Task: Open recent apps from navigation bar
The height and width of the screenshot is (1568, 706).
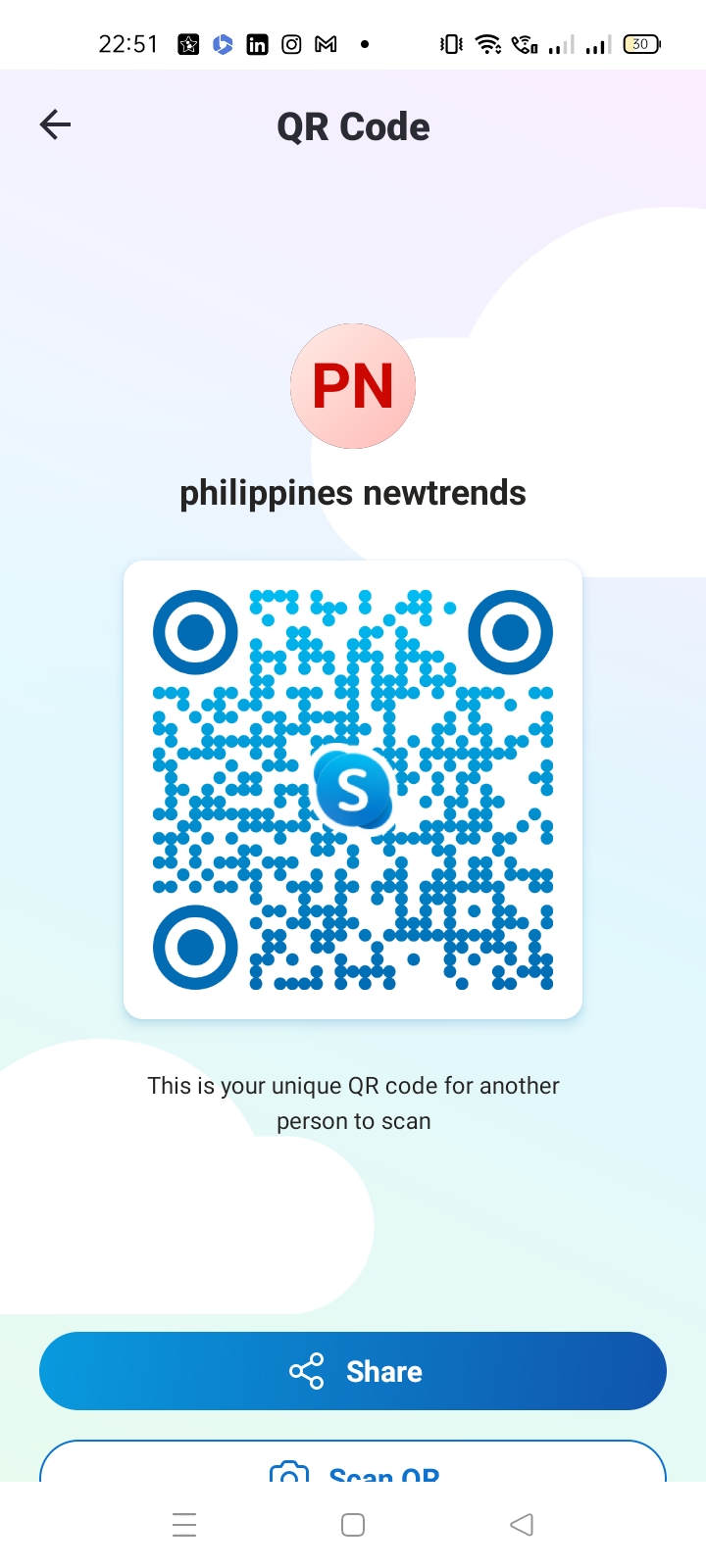Action: (184, 1525)
